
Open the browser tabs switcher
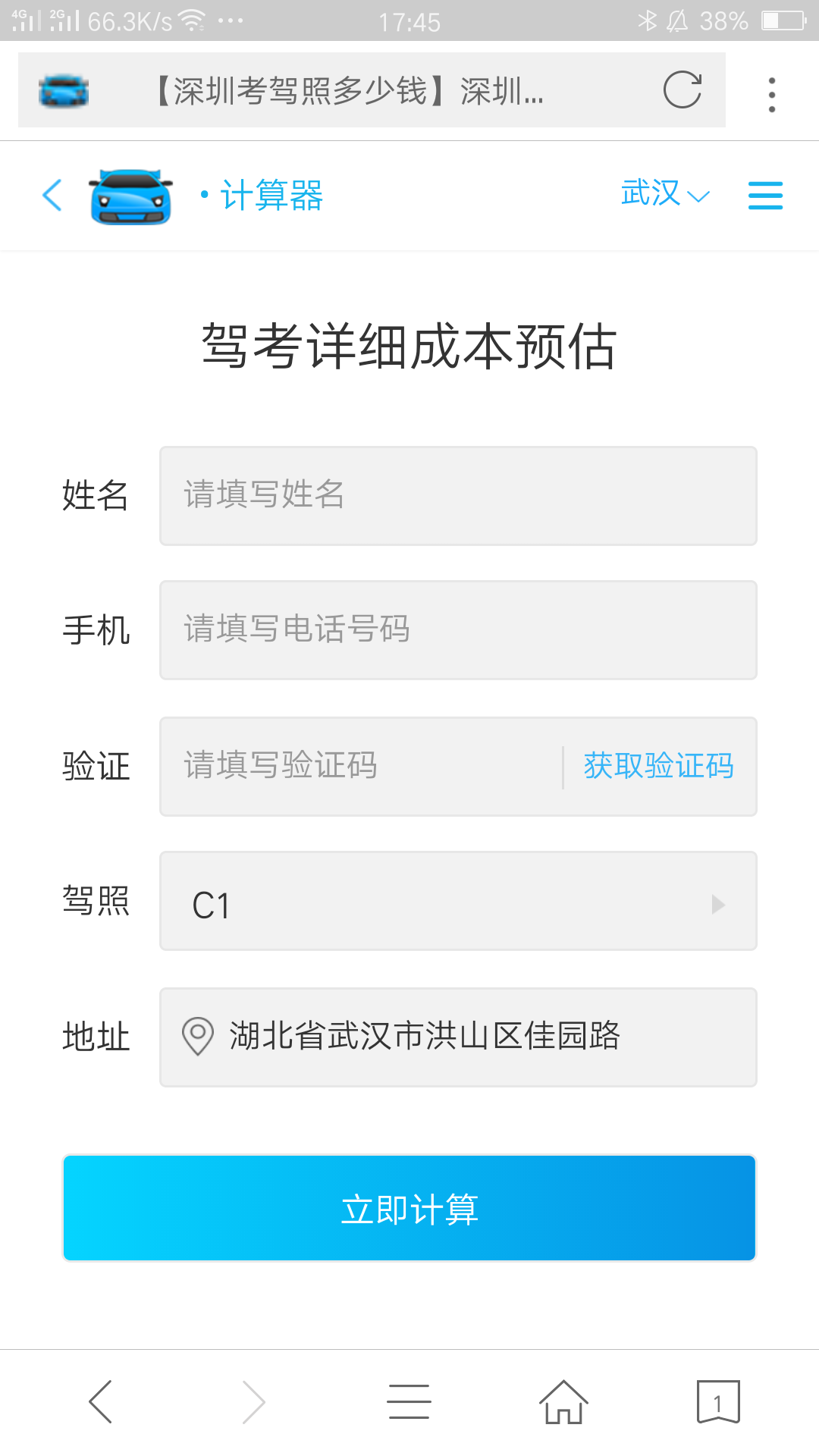coord(718,1401)
